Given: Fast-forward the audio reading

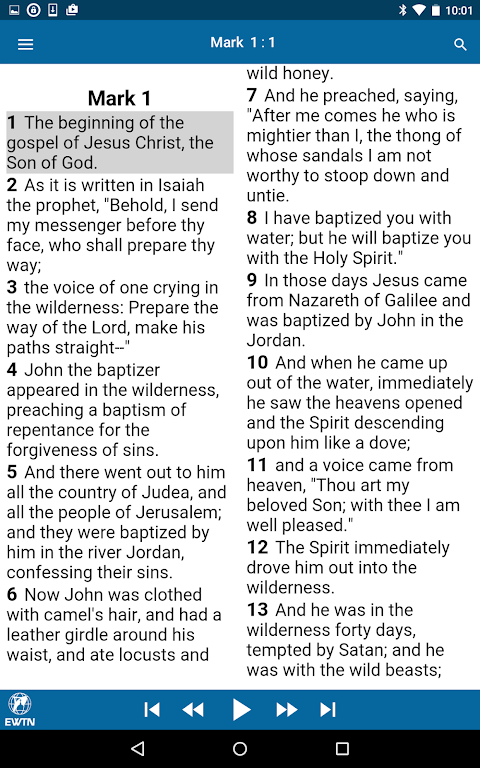Looking at the screenshot, I should click(x=287, y=709).
